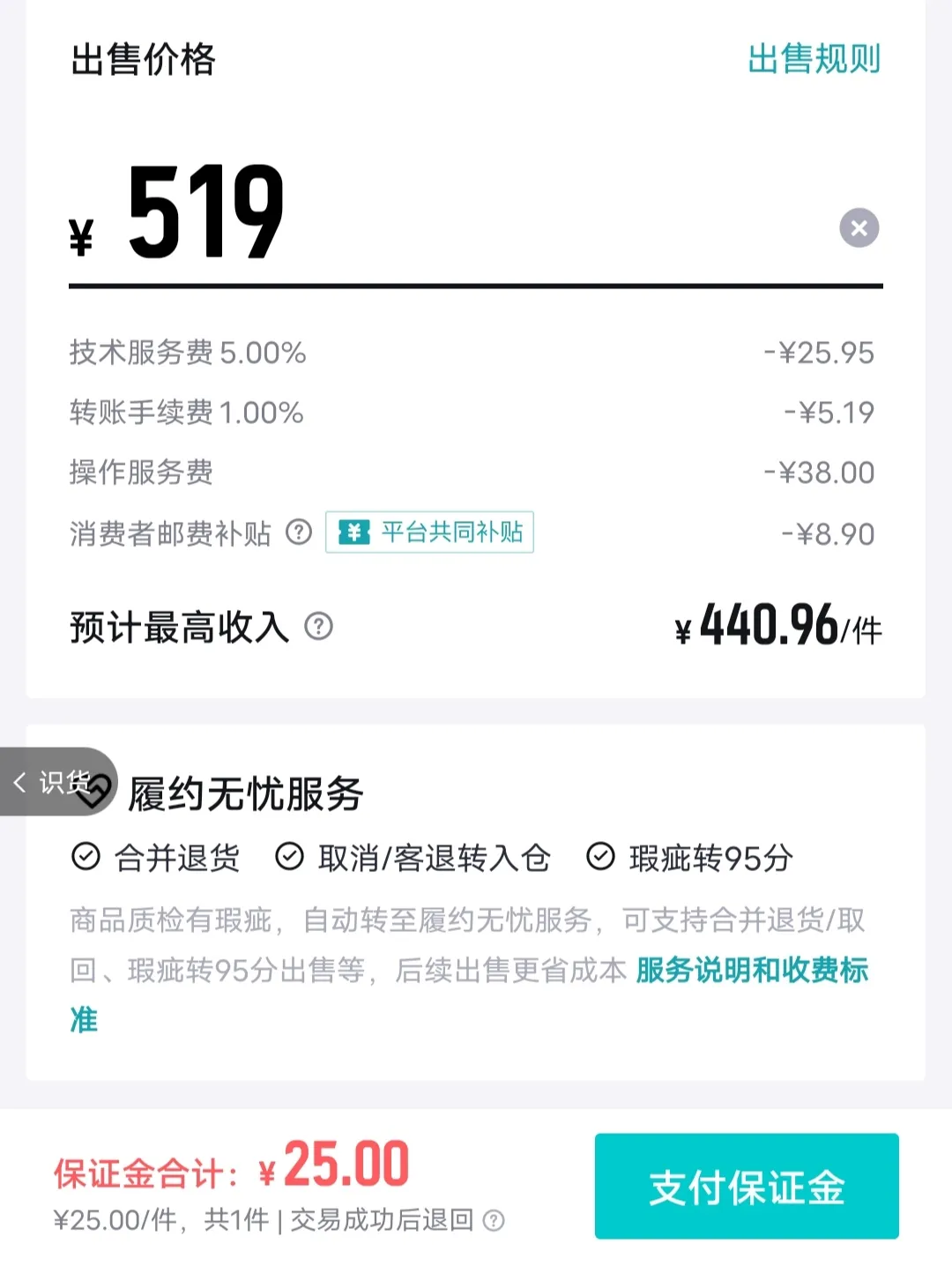Open 服务说明和收费标准 link
The image size is (952, 1266).
751,971
